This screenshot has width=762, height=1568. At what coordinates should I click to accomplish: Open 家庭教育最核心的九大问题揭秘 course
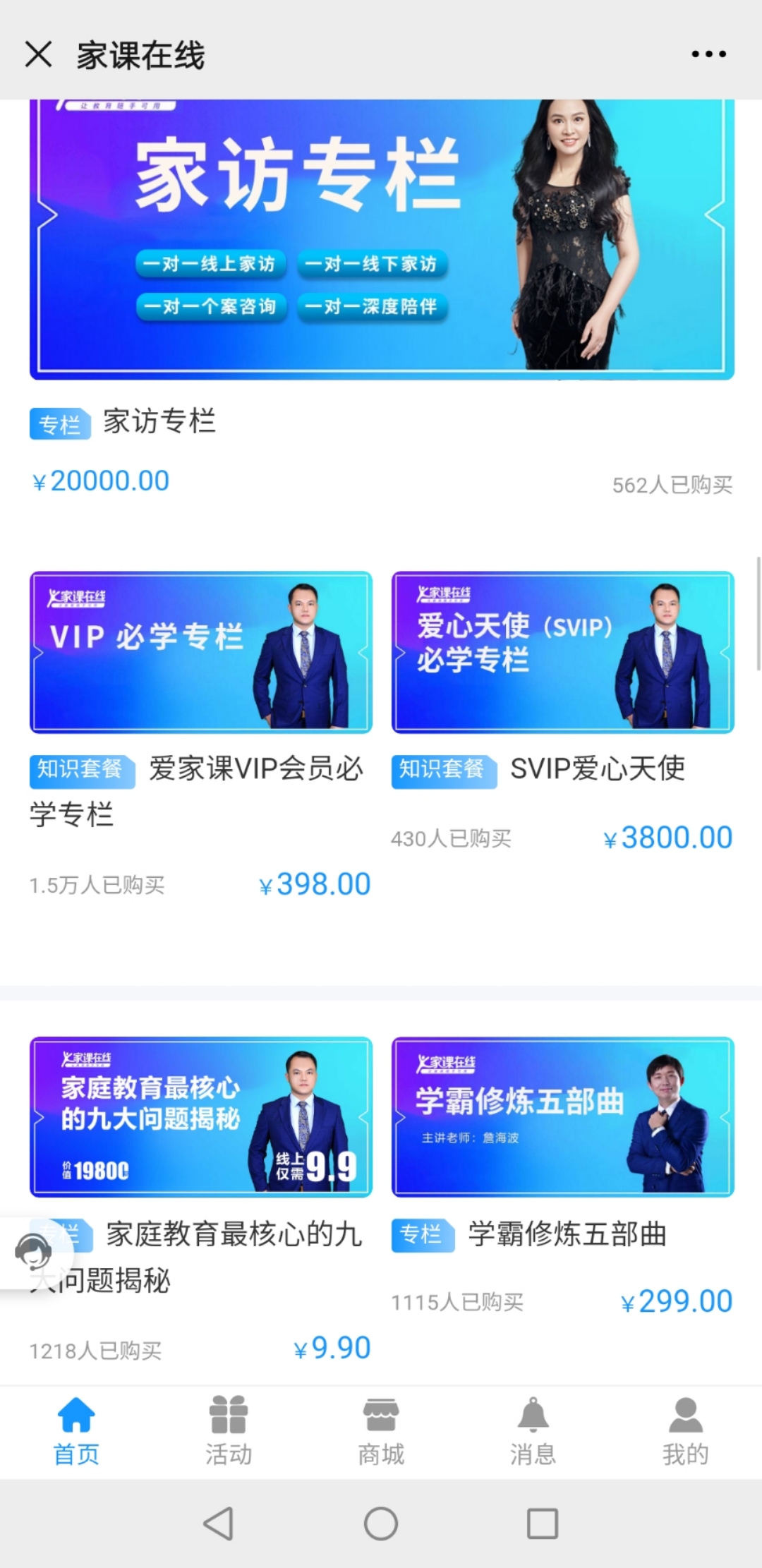(200, 1116)
